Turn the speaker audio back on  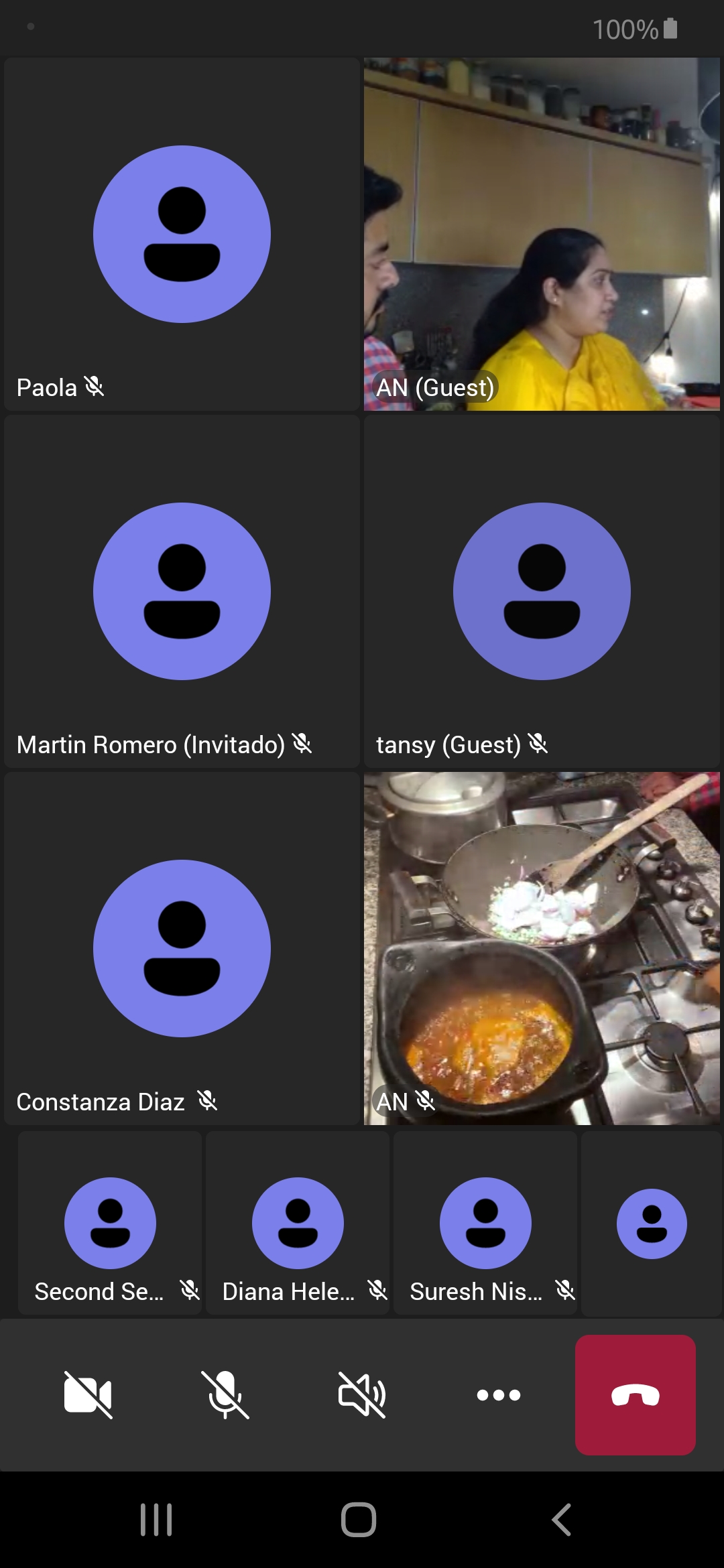click(x=362, y=1394)
